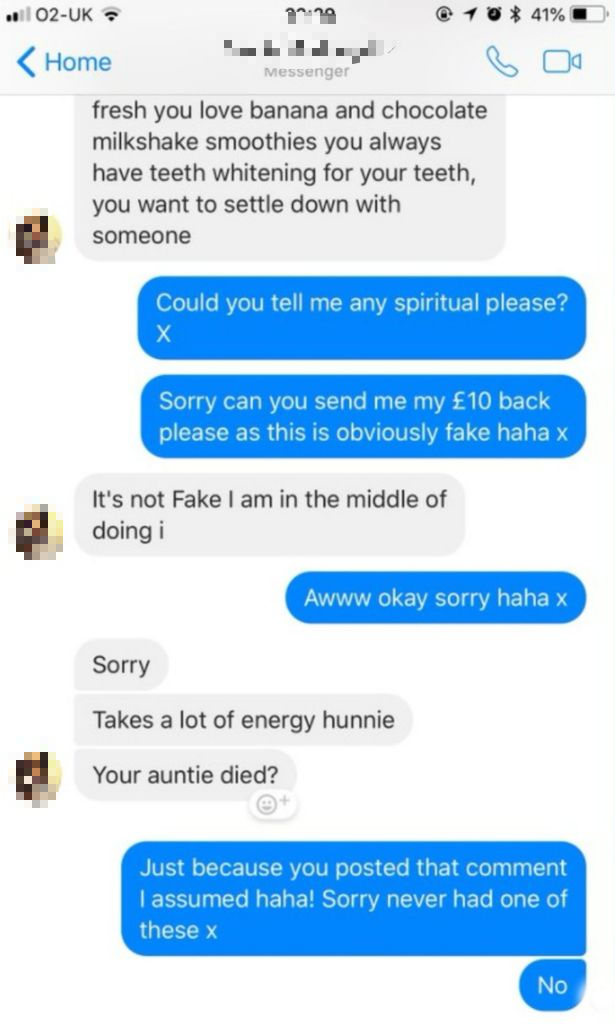Go back to Home
615x1024 pixels.
(x=64, y=62)
